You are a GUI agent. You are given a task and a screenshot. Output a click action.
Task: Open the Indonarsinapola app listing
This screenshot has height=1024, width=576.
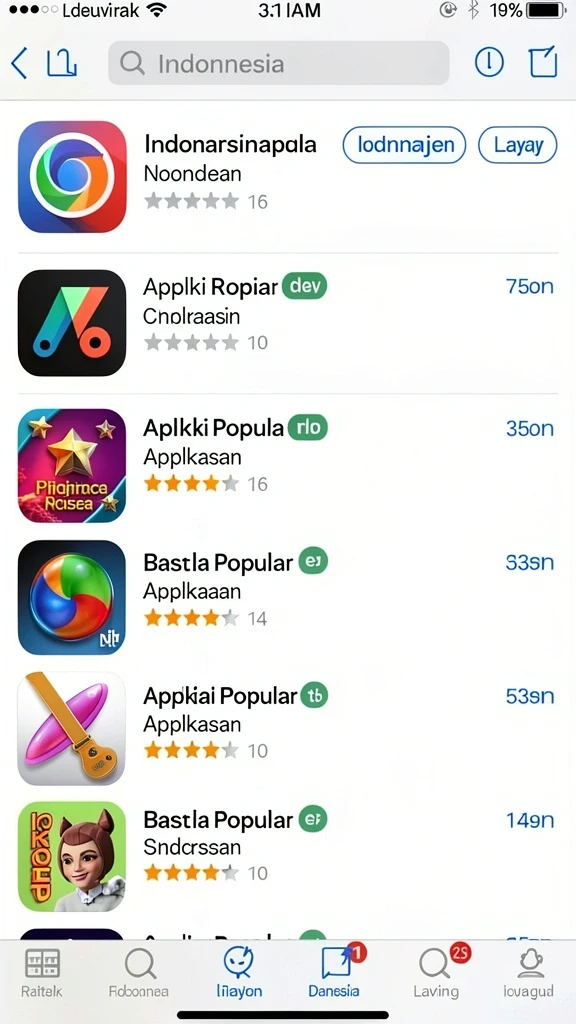[287, 176]
